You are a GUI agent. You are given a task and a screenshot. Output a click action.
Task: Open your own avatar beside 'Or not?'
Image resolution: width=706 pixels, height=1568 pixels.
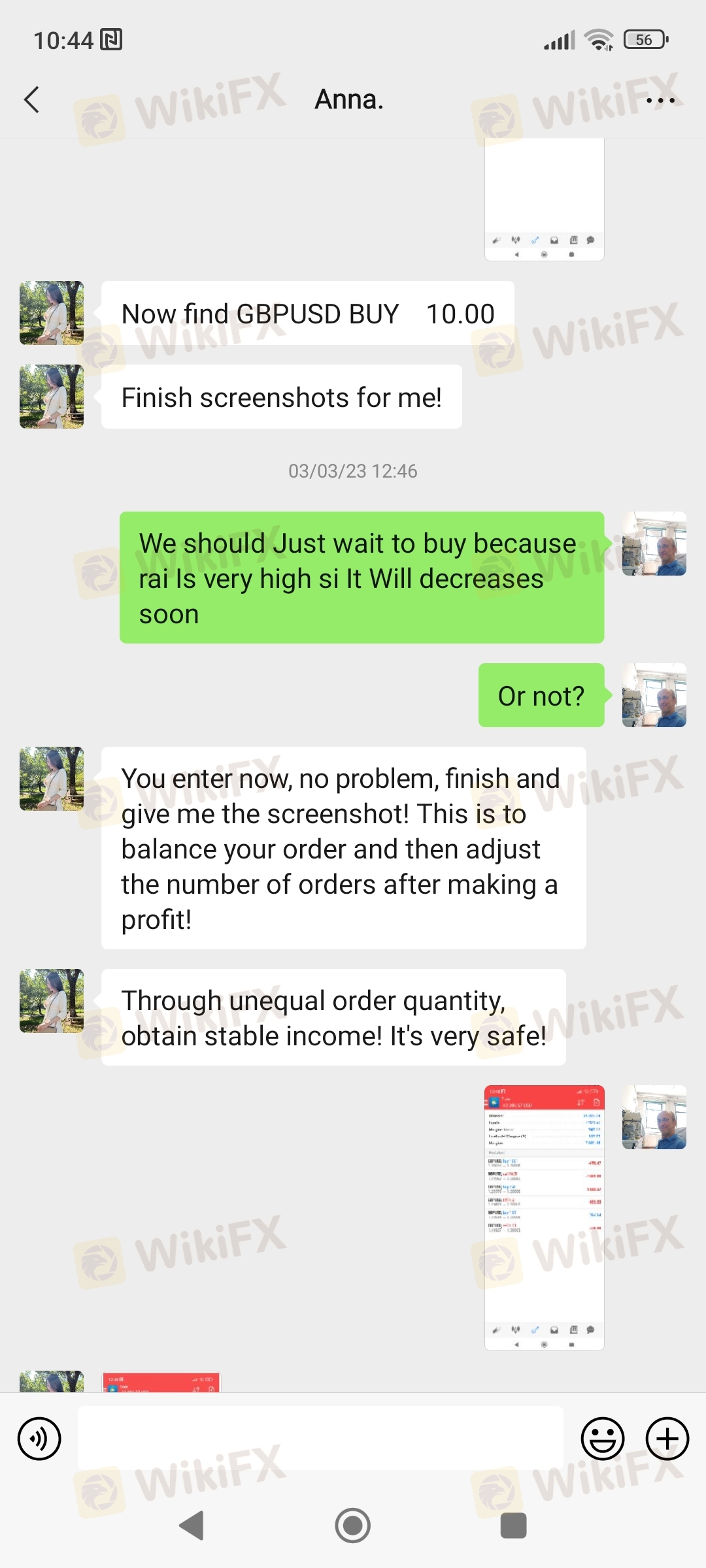(654, 695)
